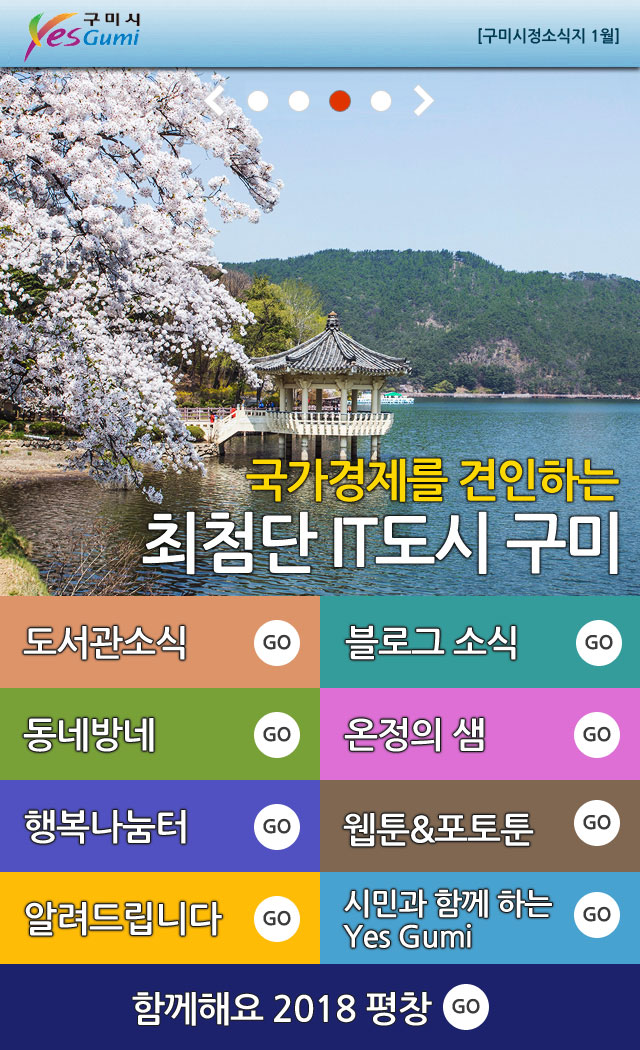
Task: Go to 동네방네 section
Action: [x=160, y=734]
